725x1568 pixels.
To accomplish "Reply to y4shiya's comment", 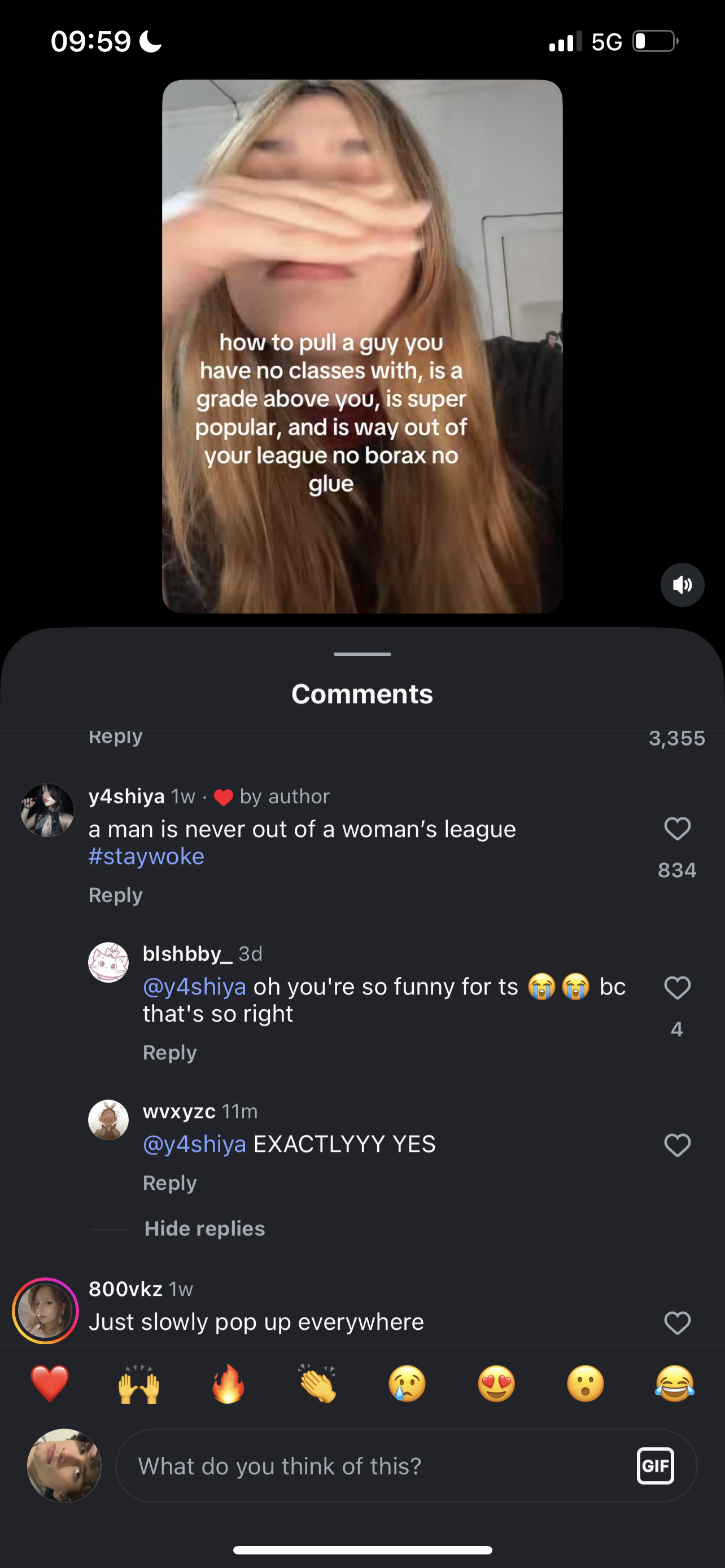I will [116, 895].
